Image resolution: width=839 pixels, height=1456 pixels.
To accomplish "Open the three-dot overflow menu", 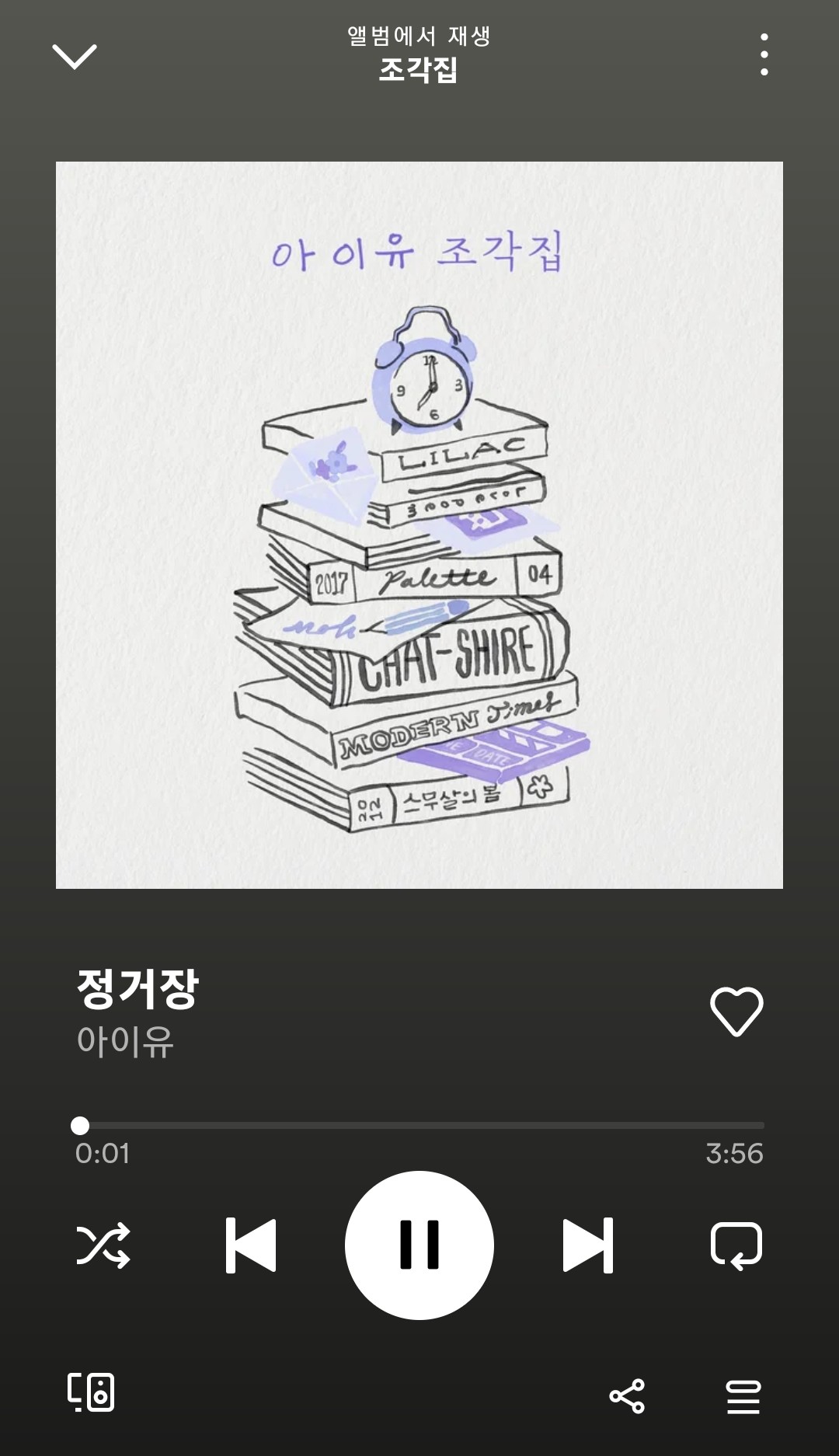I will point(764,54).
